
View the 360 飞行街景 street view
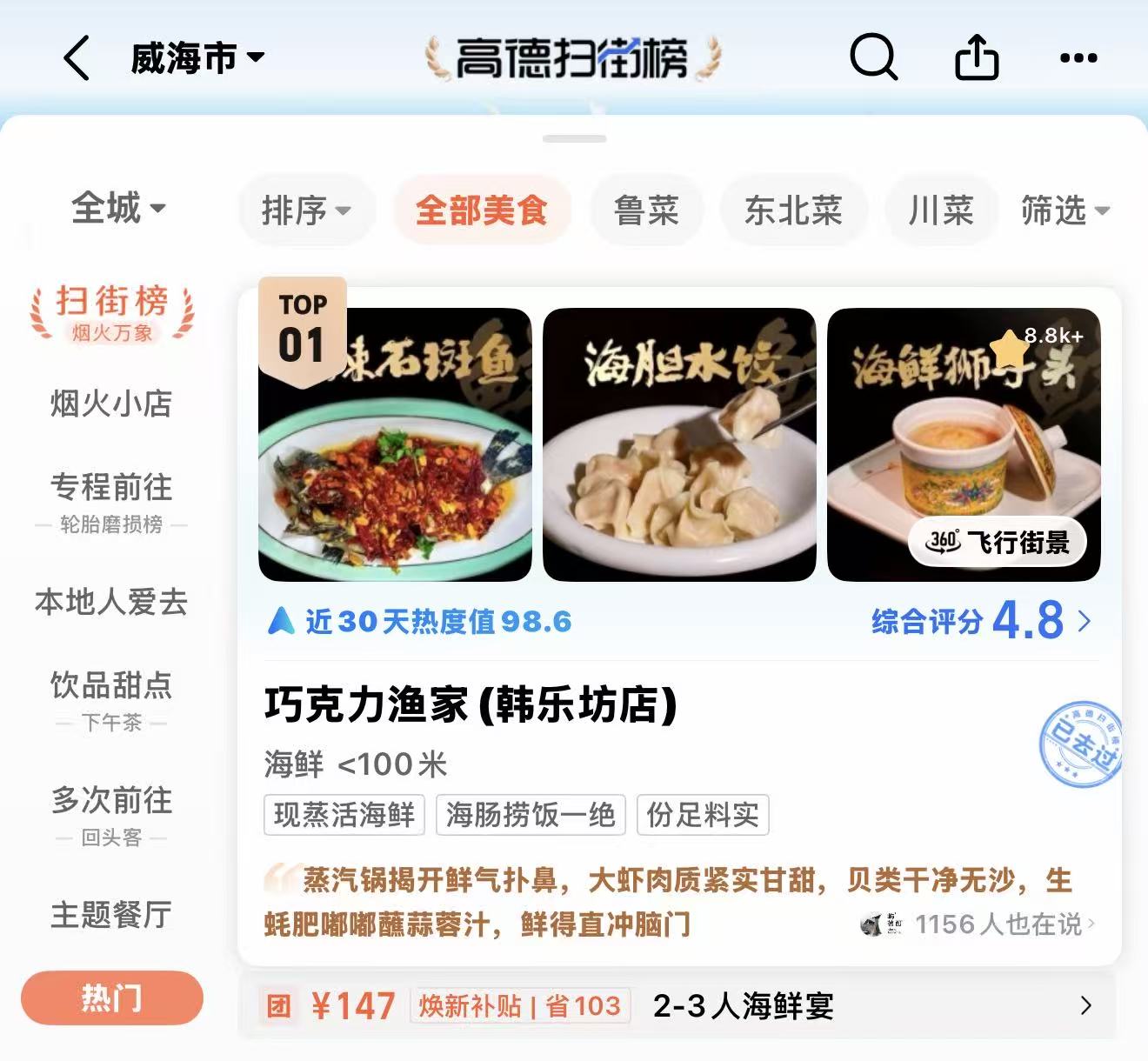click(998, 542)
